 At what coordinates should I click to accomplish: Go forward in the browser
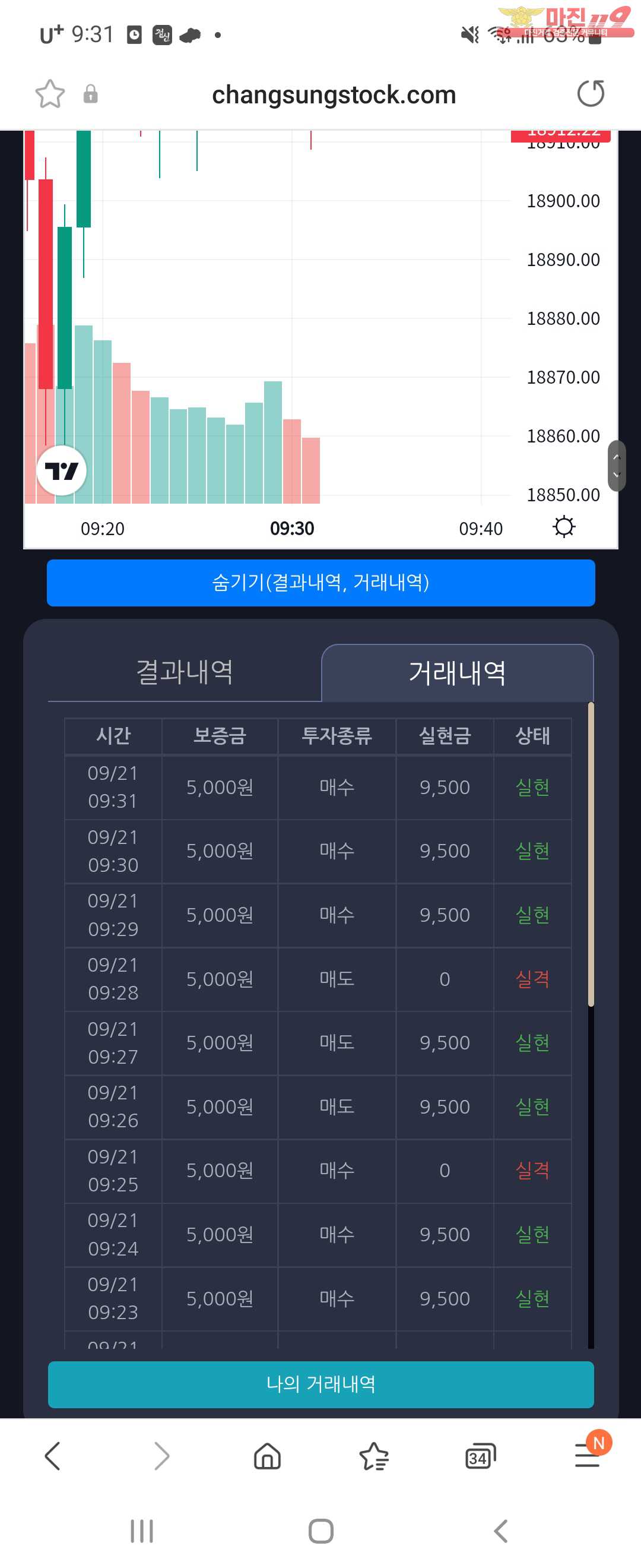161,1456
